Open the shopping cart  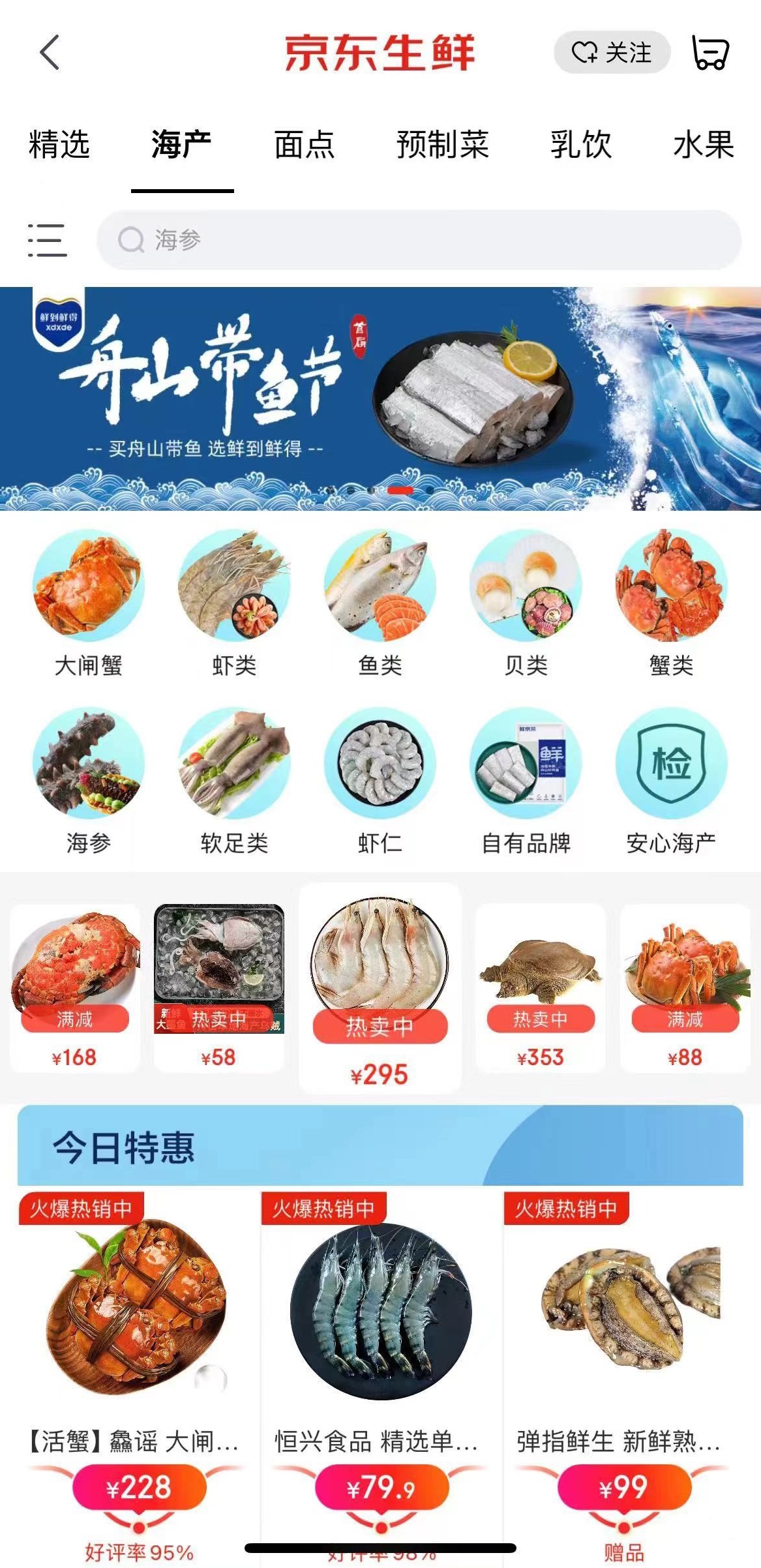pyautogui.click(x=710, y=52)
